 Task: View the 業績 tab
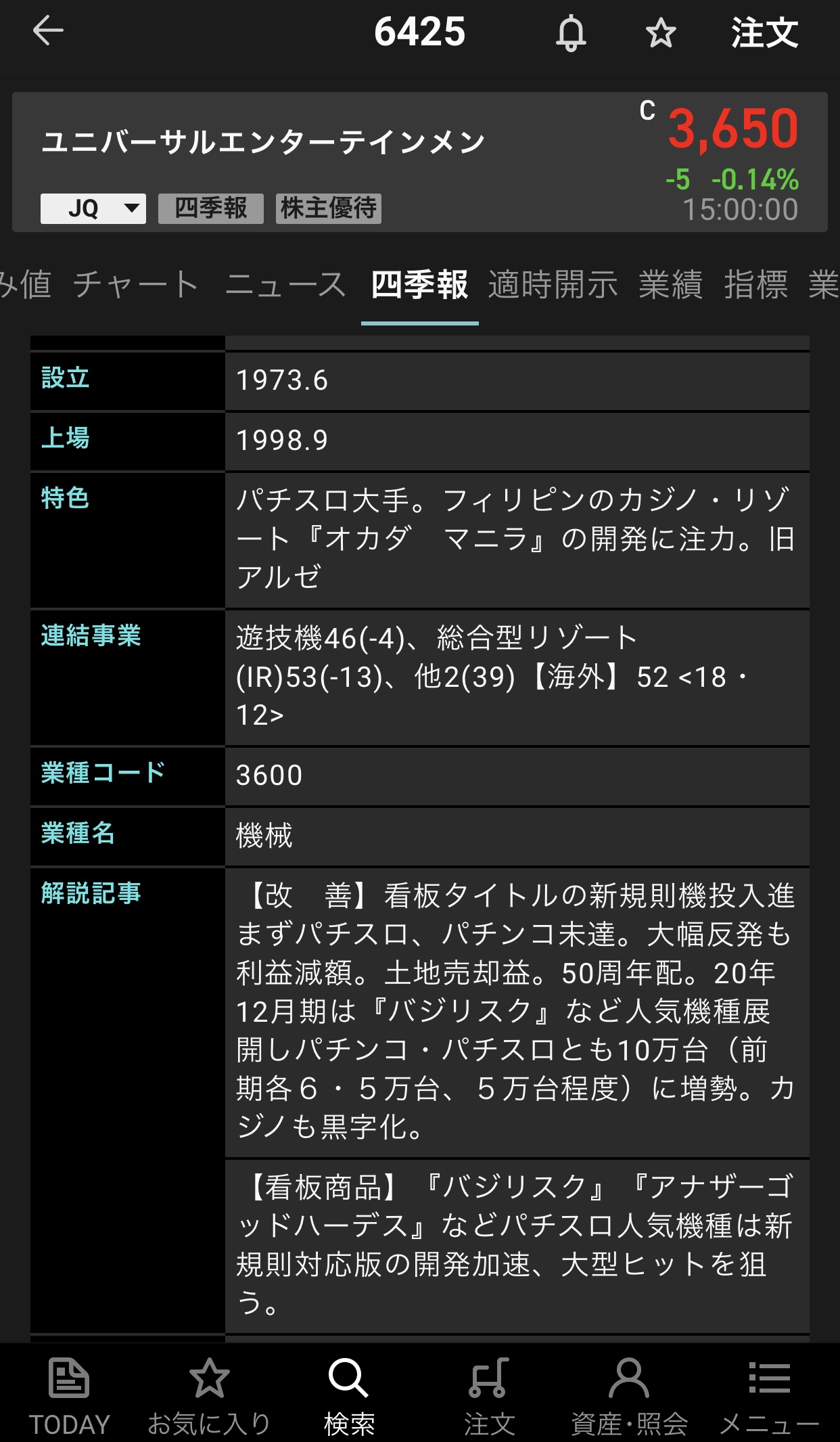(670, 284)
